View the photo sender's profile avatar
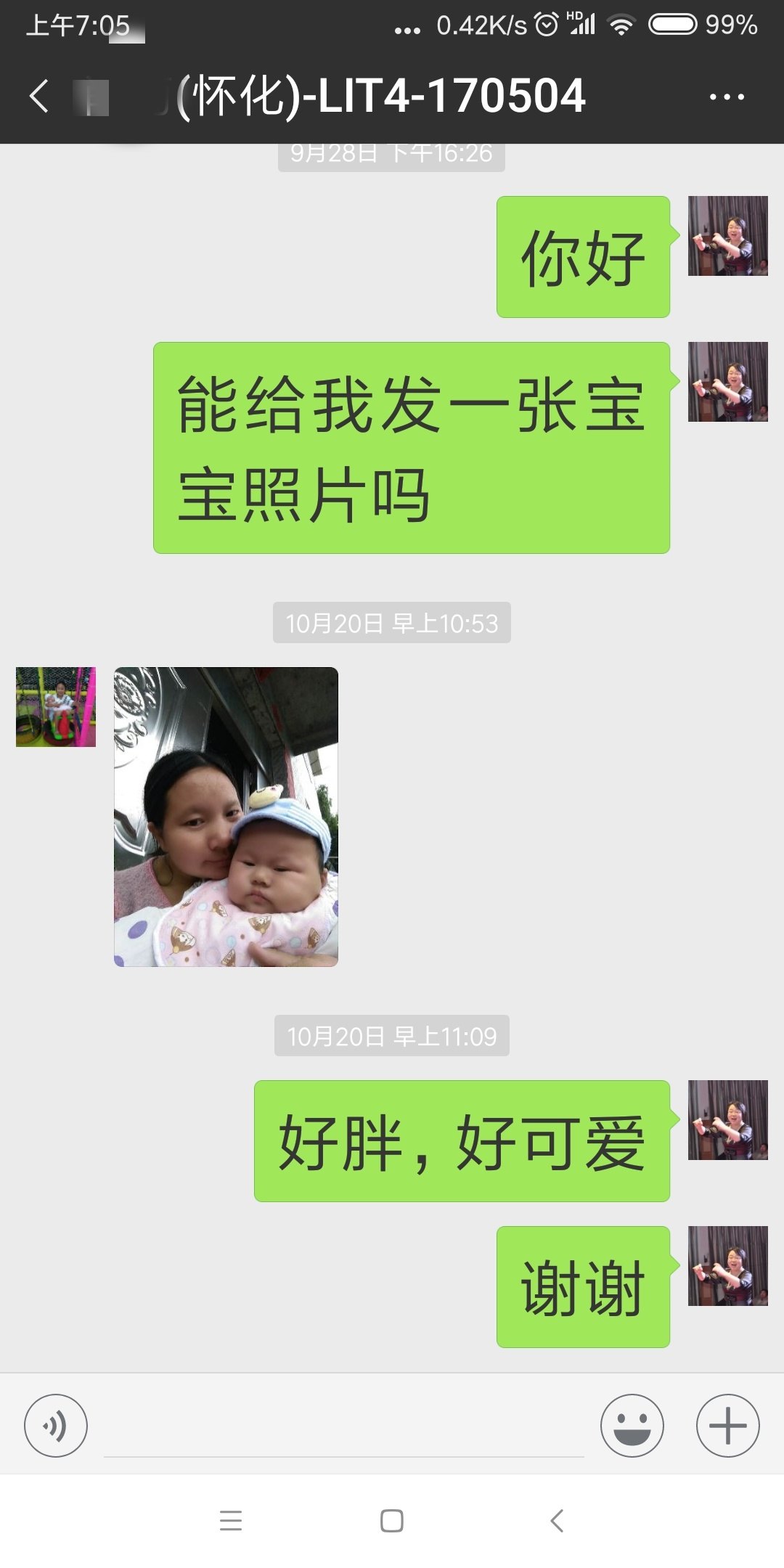 pyautogui.click(x=56, y=707)
